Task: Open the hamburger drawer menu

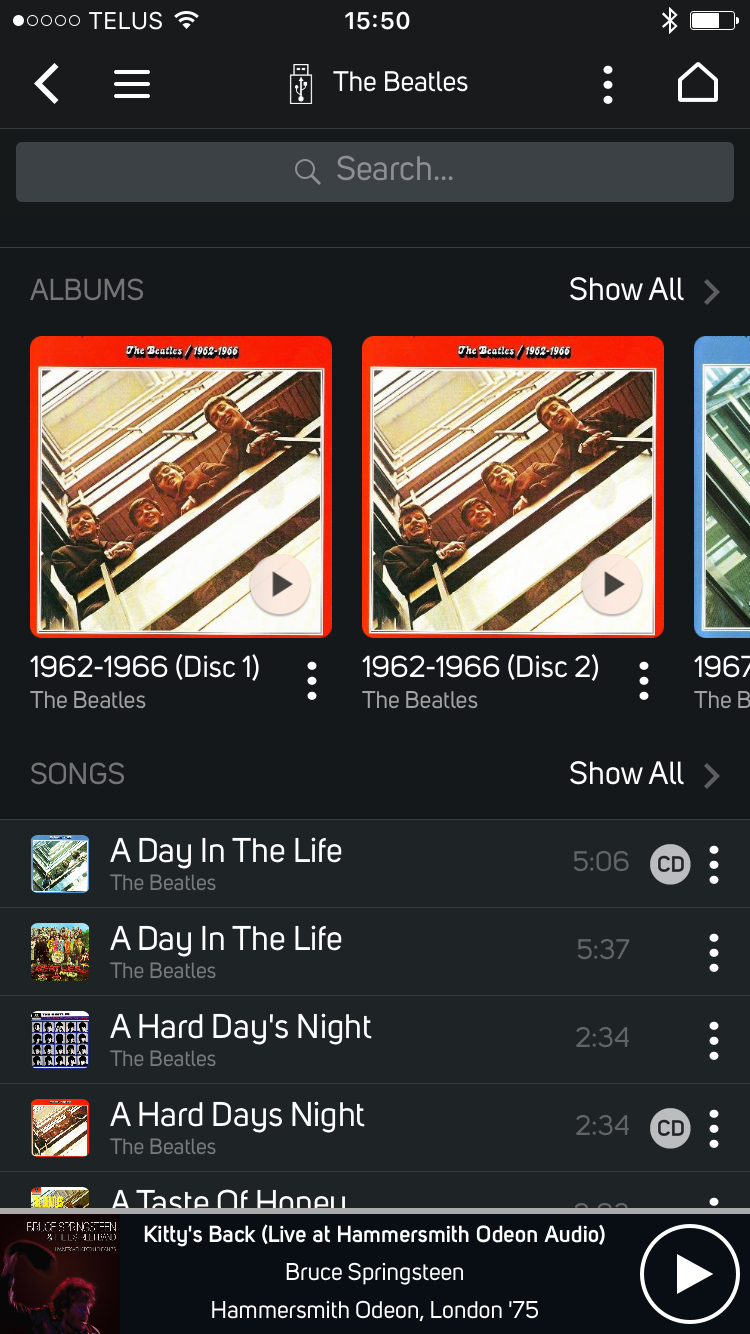Action: click(x=132, y=84)
